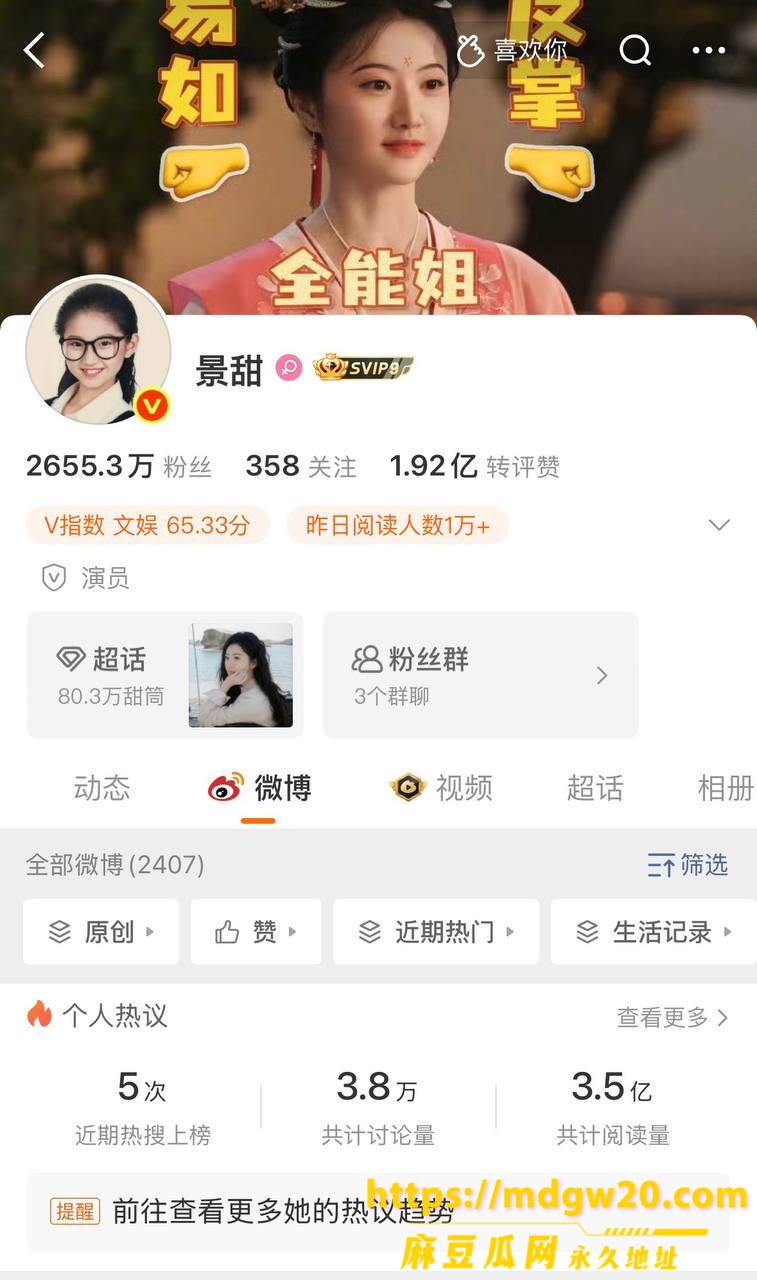The image size is (757, 1280).
Task: Select the 近期热门 filter chip
Action: (x=436, y=932)
